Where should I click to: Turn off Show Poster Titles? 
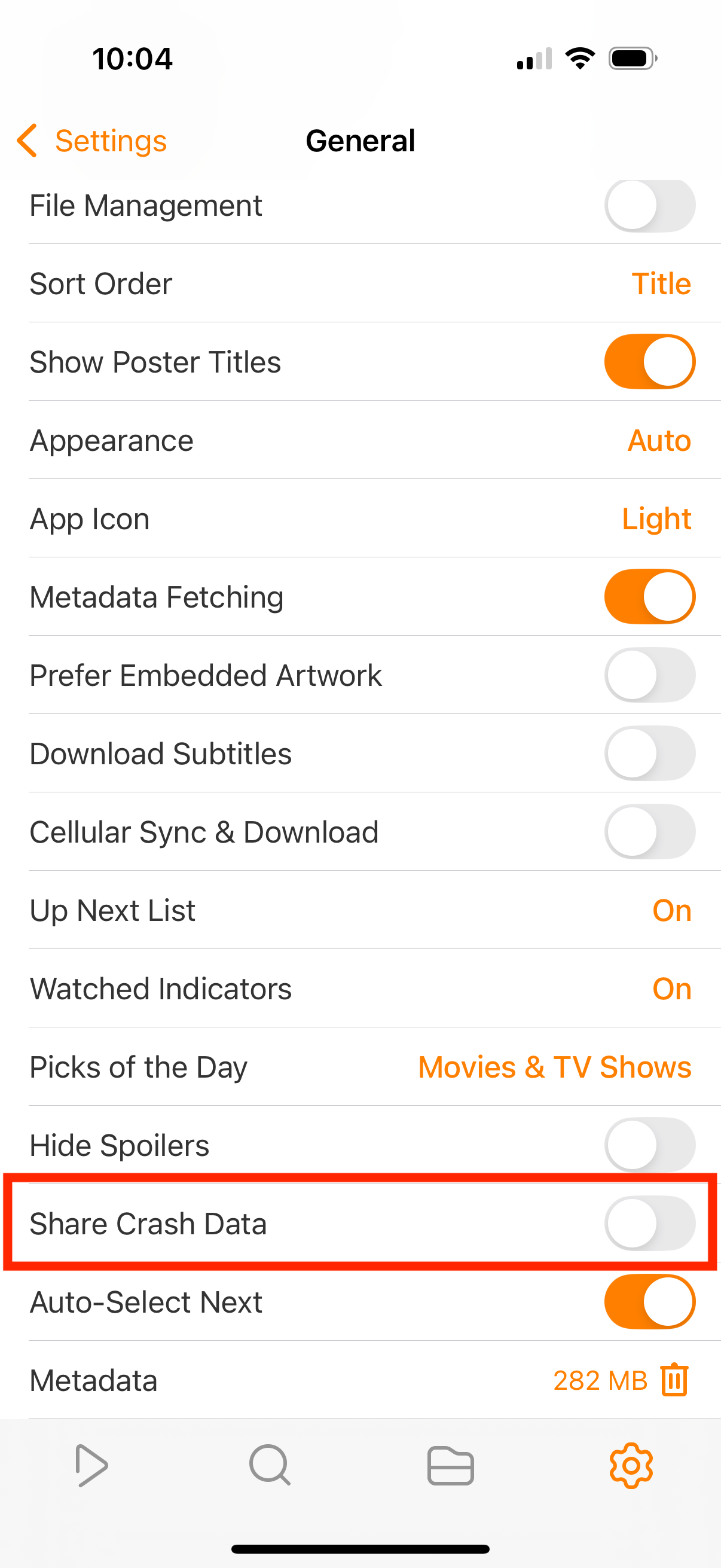[x=649, y=362]
